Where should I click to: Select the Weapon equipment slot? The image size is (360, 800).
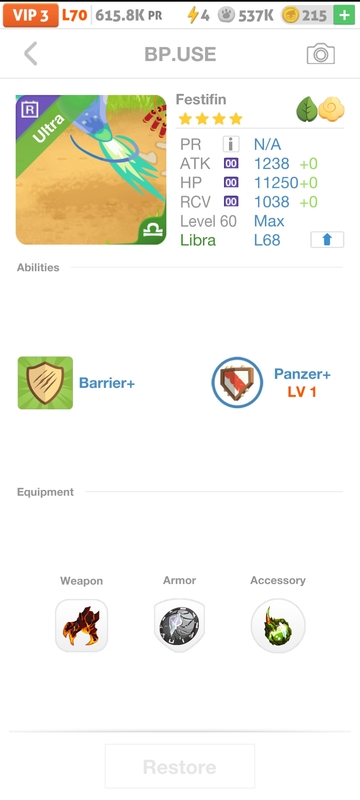point(82,626)
